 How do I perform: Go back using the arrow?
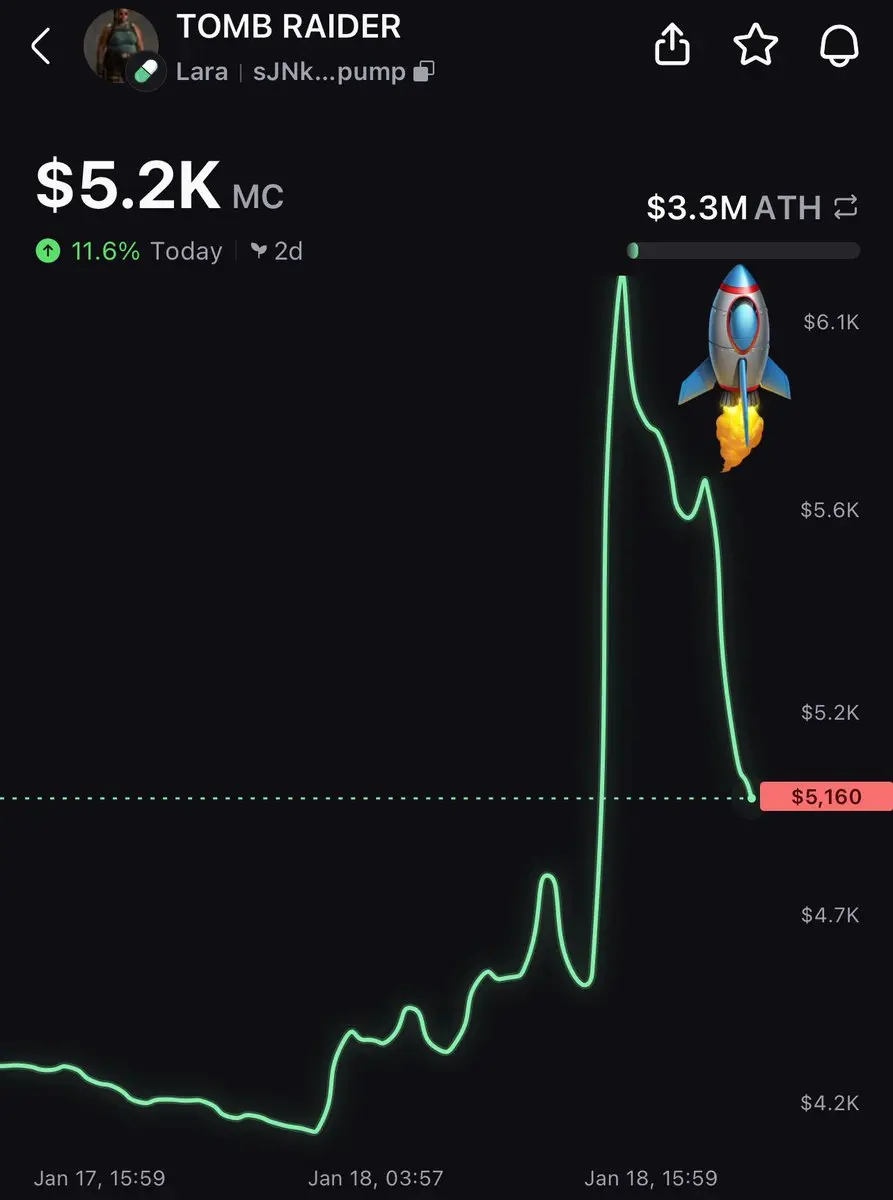(41, 47)
